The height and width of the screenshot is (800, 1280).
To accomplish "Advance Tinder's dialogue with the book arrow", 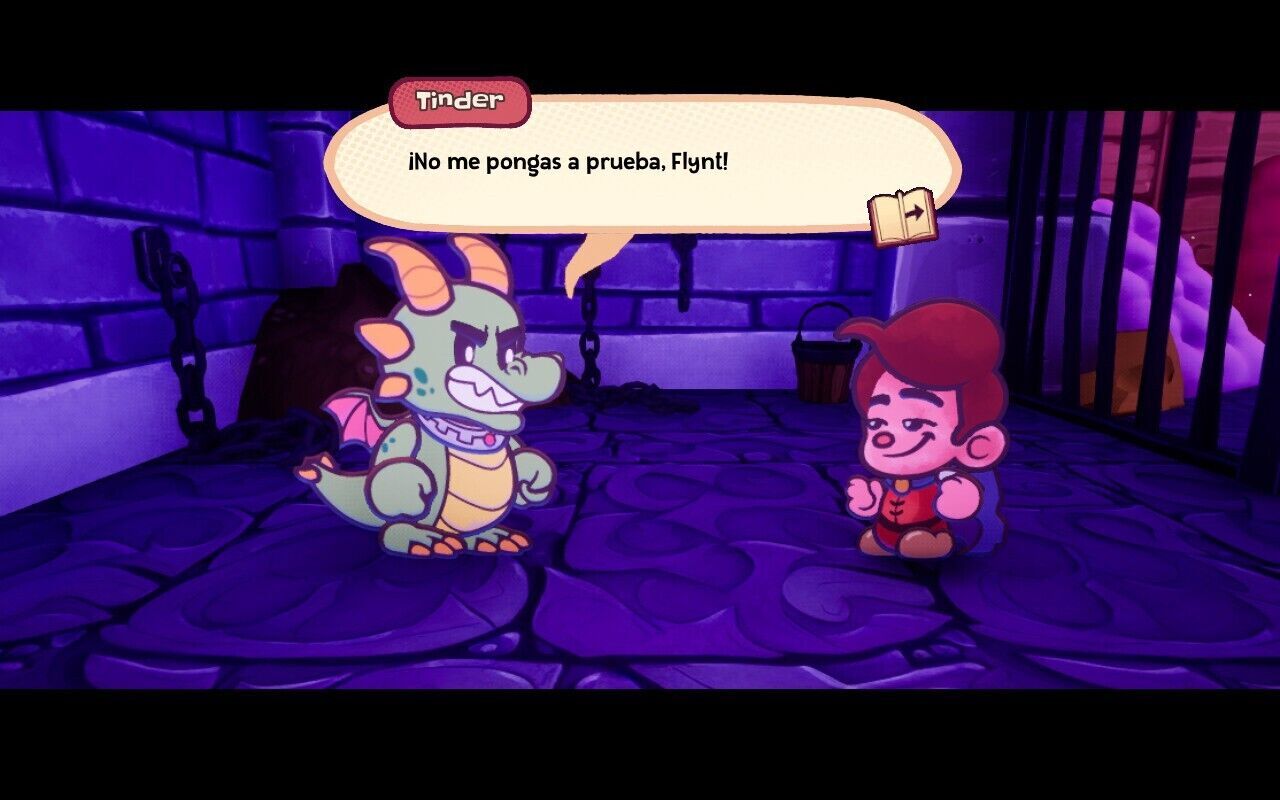I will pyautogui.click(x=901, y=216).
